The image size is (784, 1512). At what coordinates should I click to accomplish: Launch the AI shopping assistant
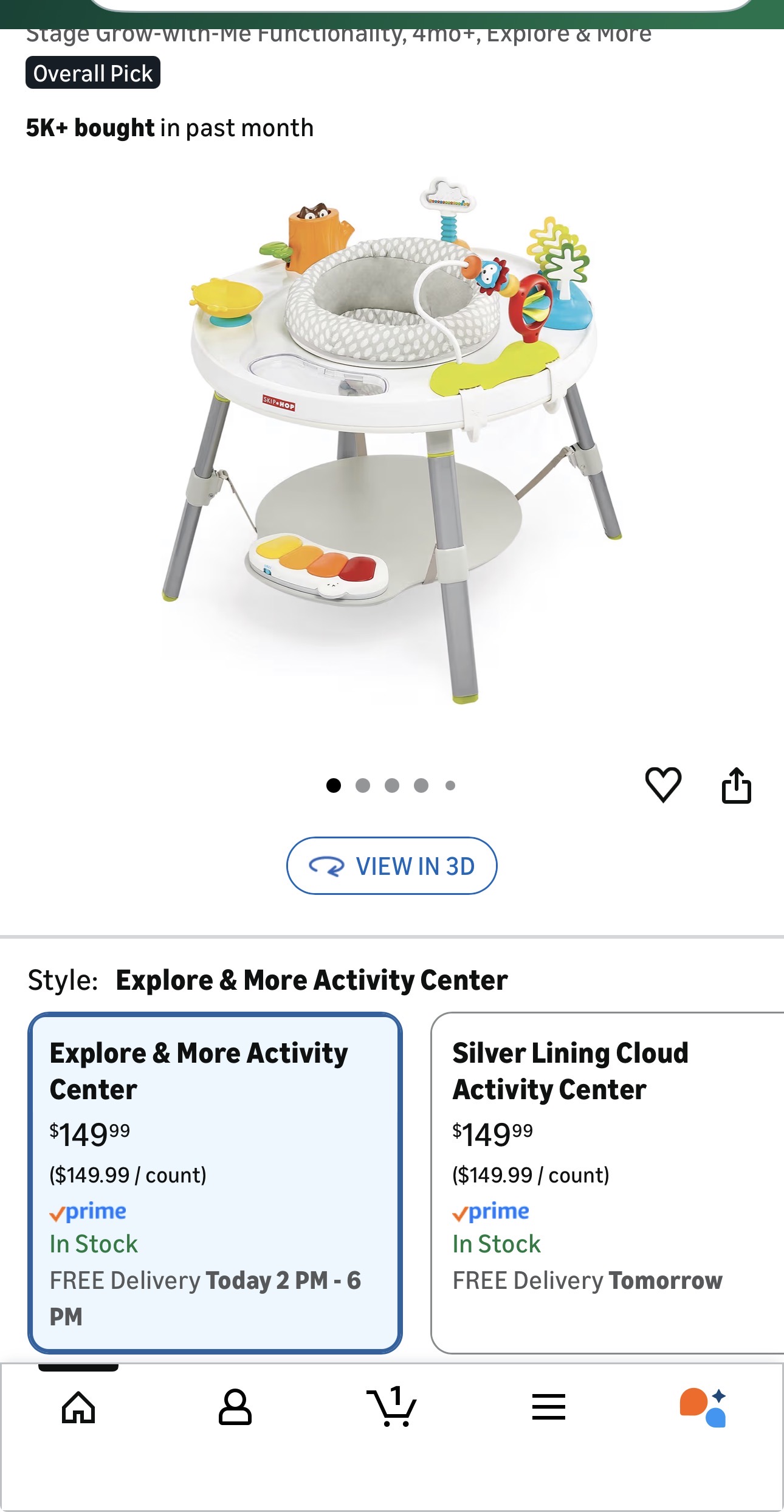pyautogui.click(x=704, y=1407)
